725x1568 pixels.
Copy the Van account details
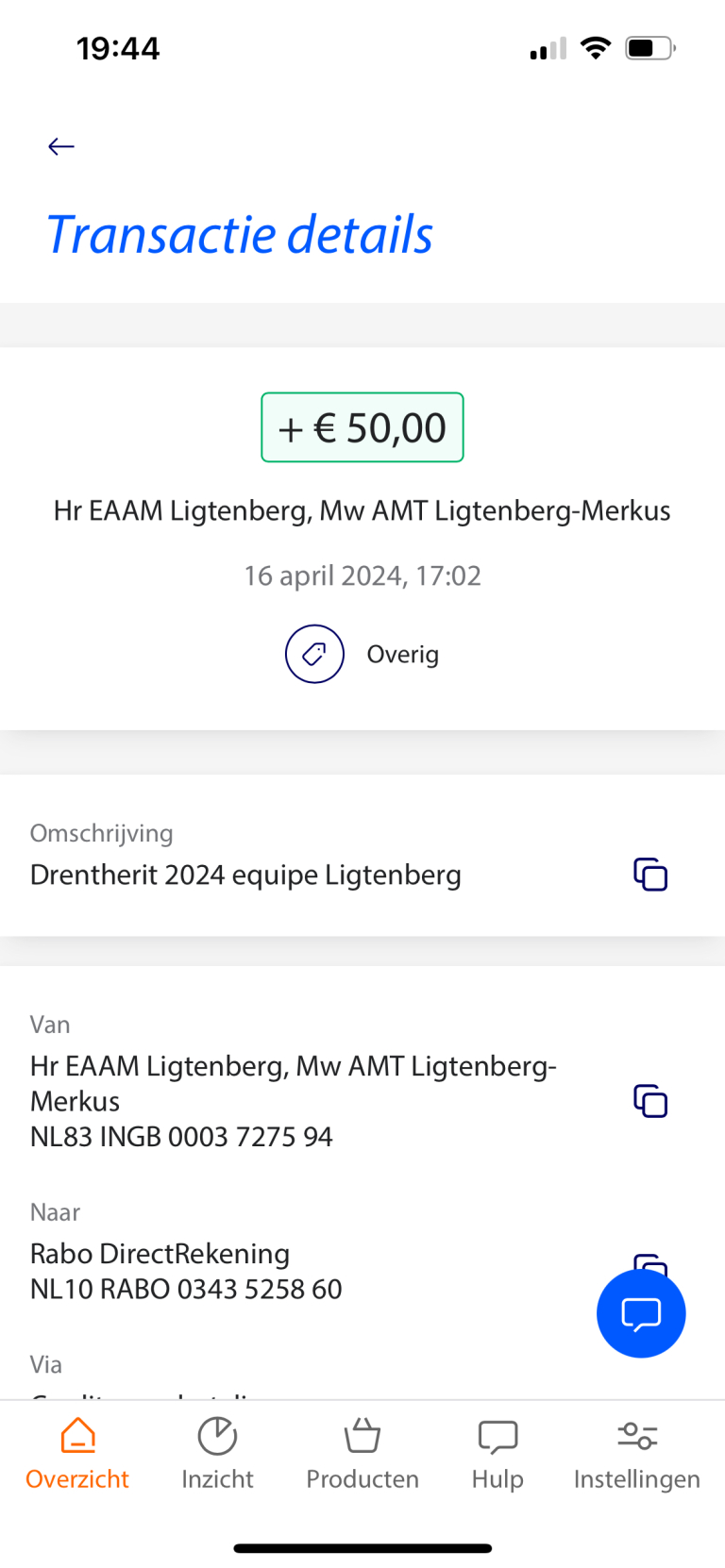click(650, 1101)
